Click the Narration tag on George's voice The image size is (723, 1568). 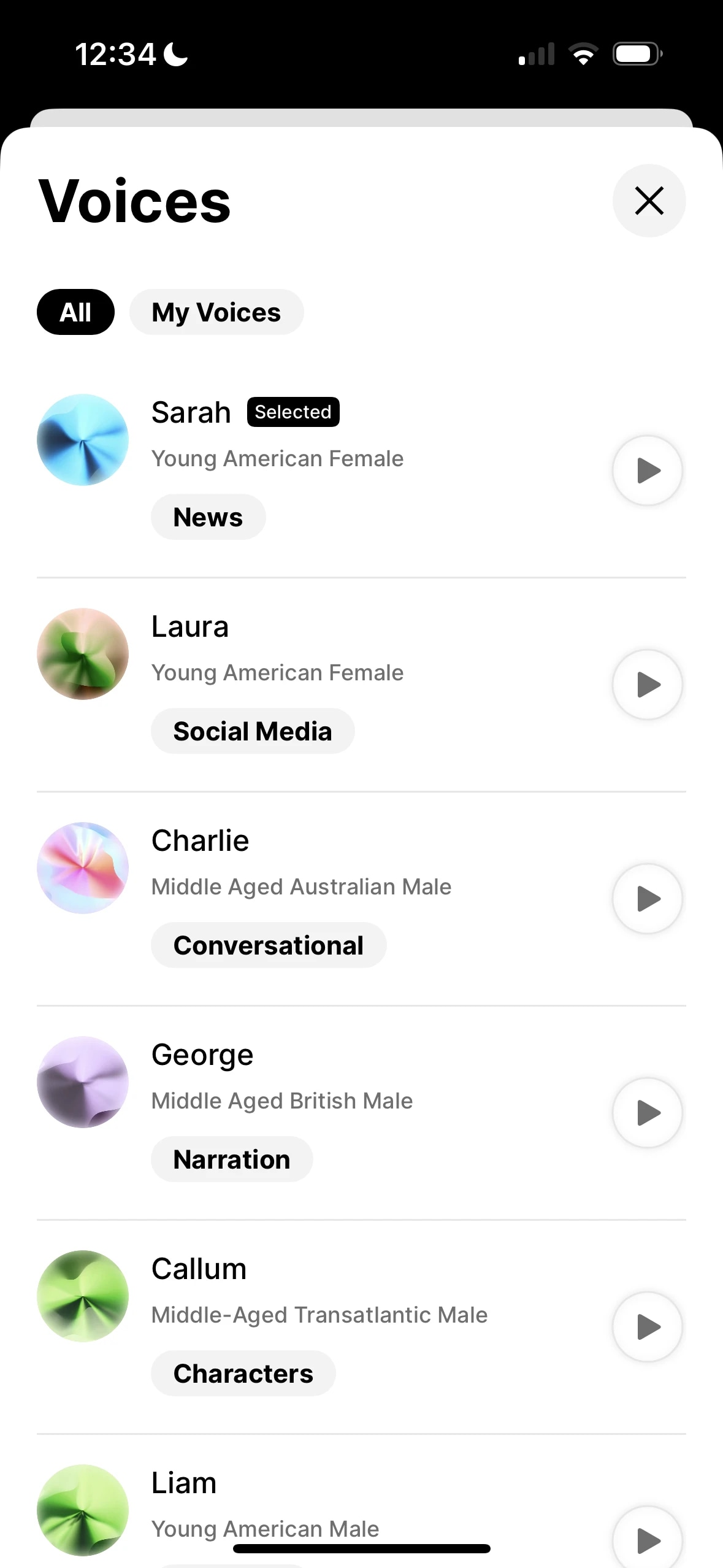231,1159
